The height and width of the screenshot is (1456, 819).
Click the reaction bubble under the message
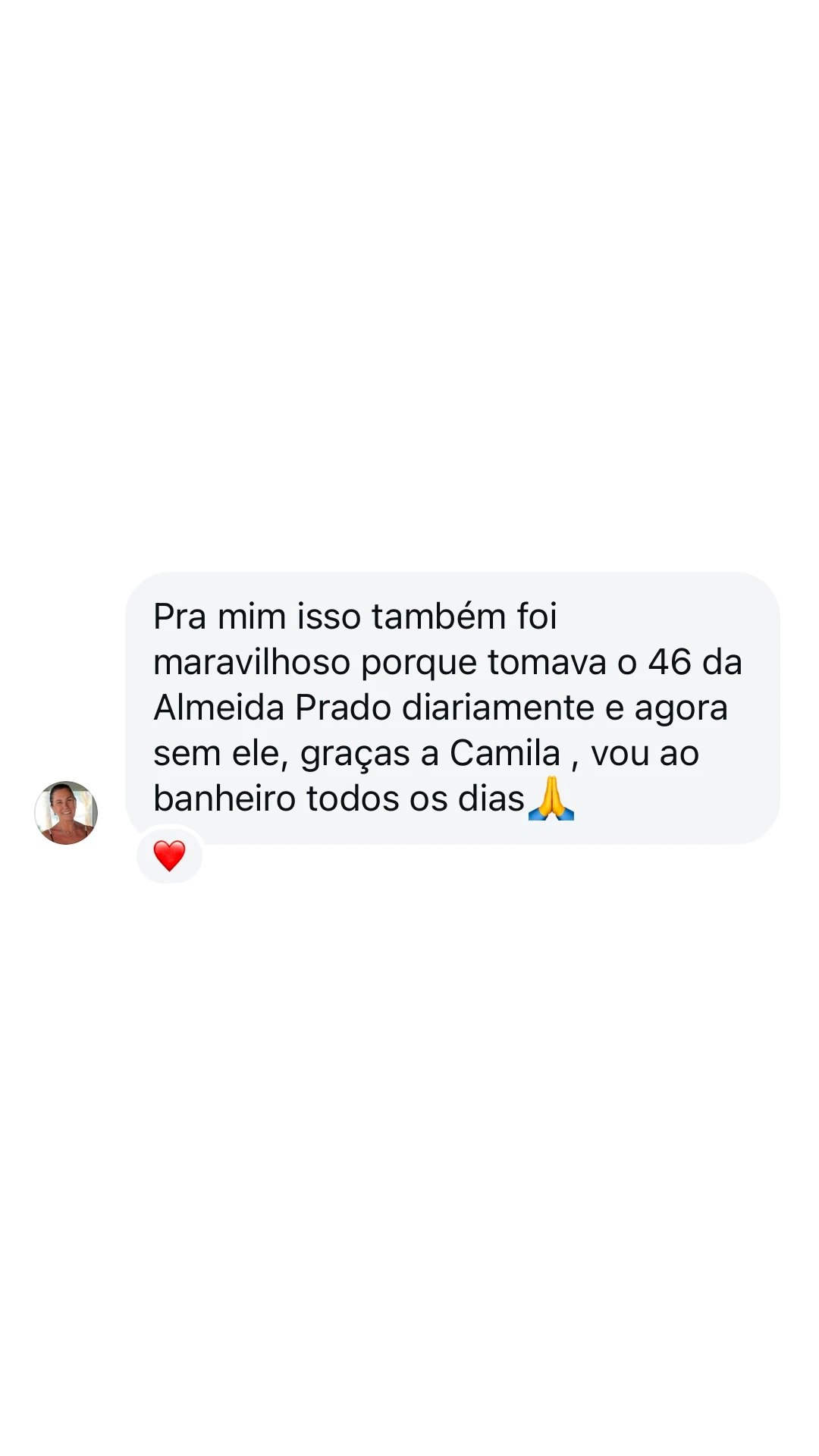pyautogui.click(x=170, y=854)
